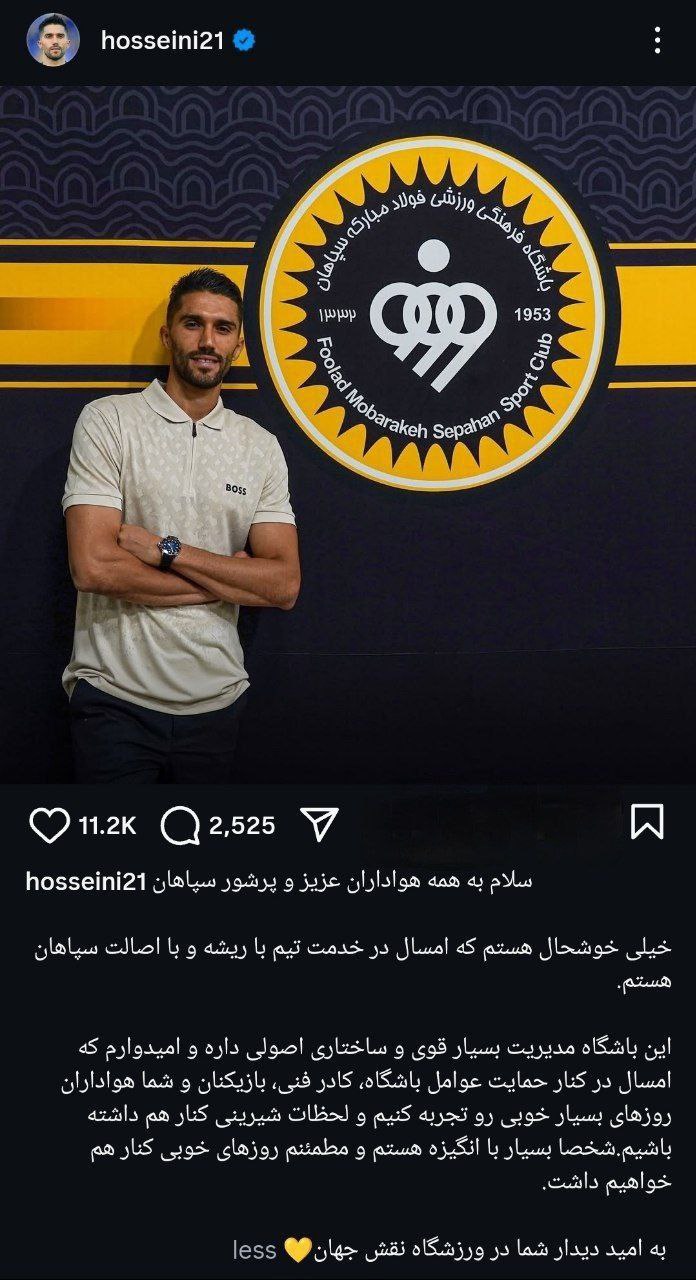This screenshot has height=1280, width=696.
Task: Open hosseini21 profile picture
Action: click(53, 40)
